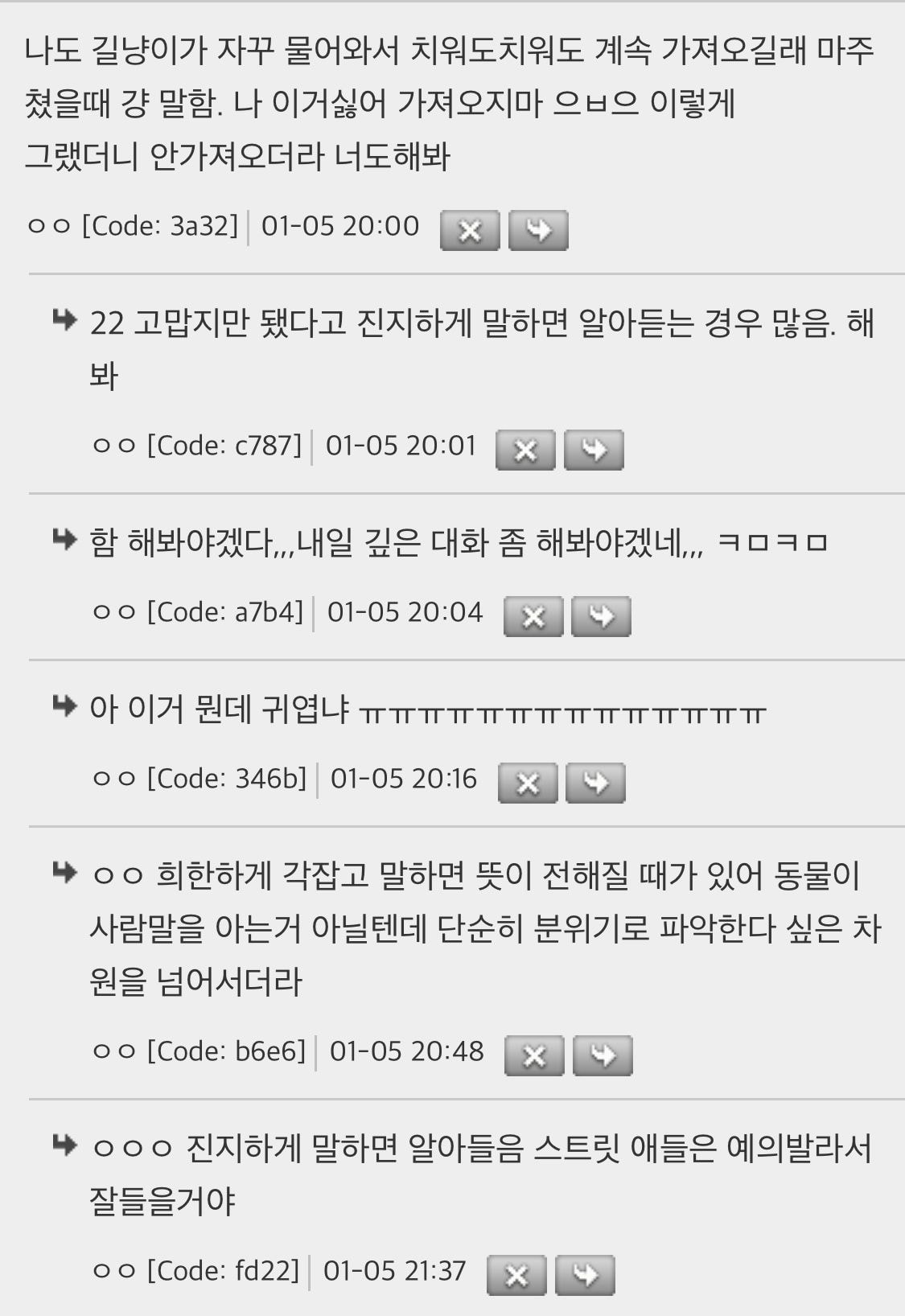Reply to the comment by Code 346b

click(x=595, y=783)
